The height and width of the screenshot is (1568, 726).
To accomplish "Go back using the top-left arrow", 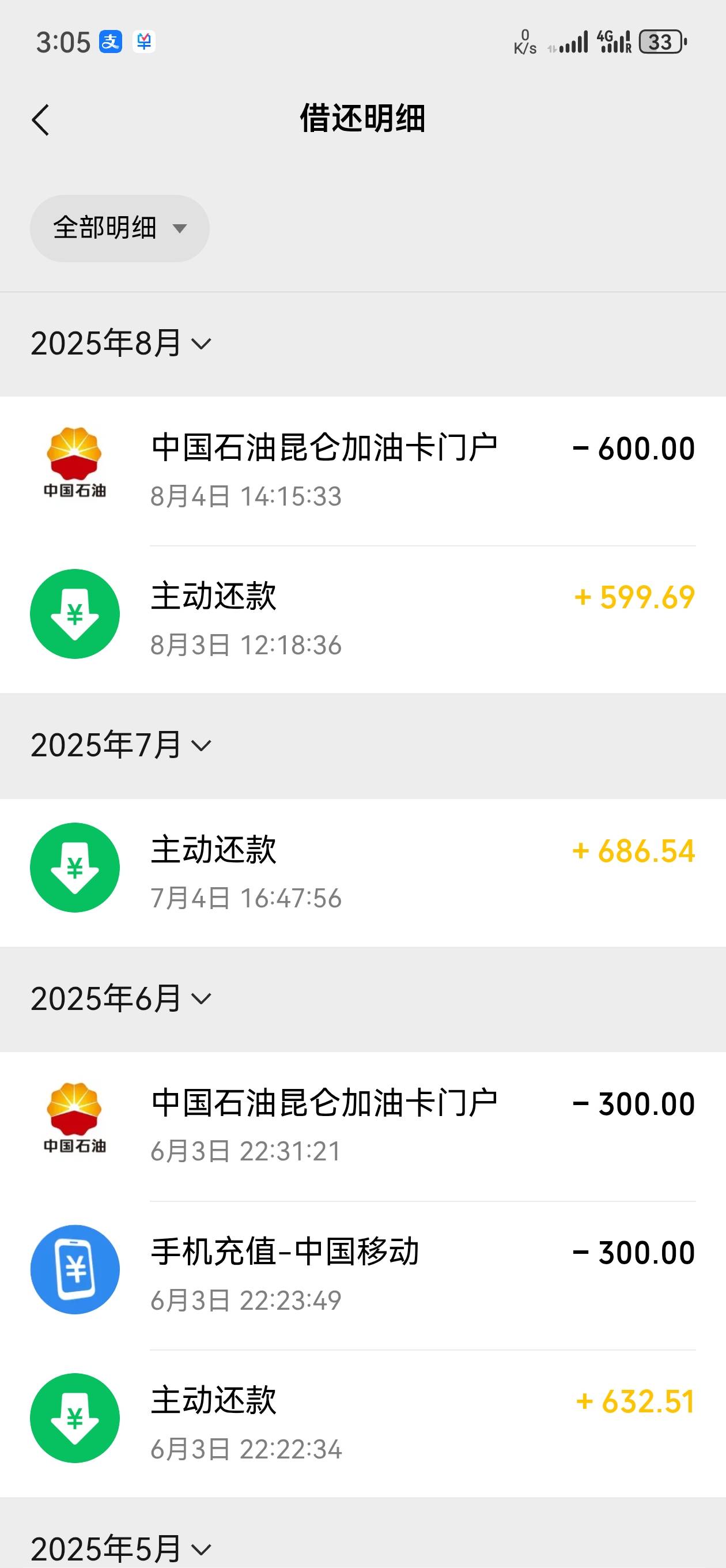I will coord(40,120).
